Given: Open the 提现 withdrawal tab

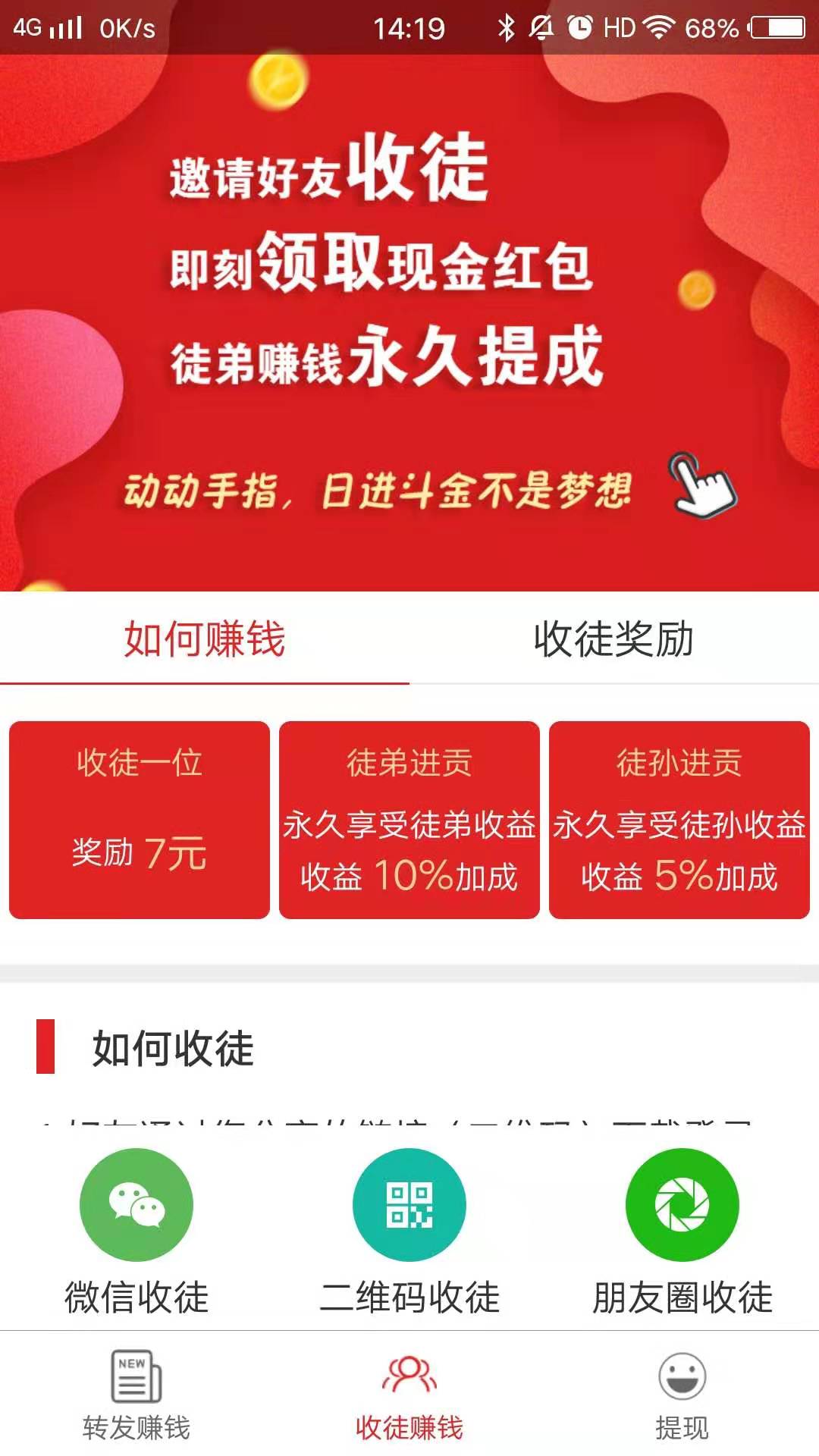Looking at the screenshot, I should tap(682, 1395).
